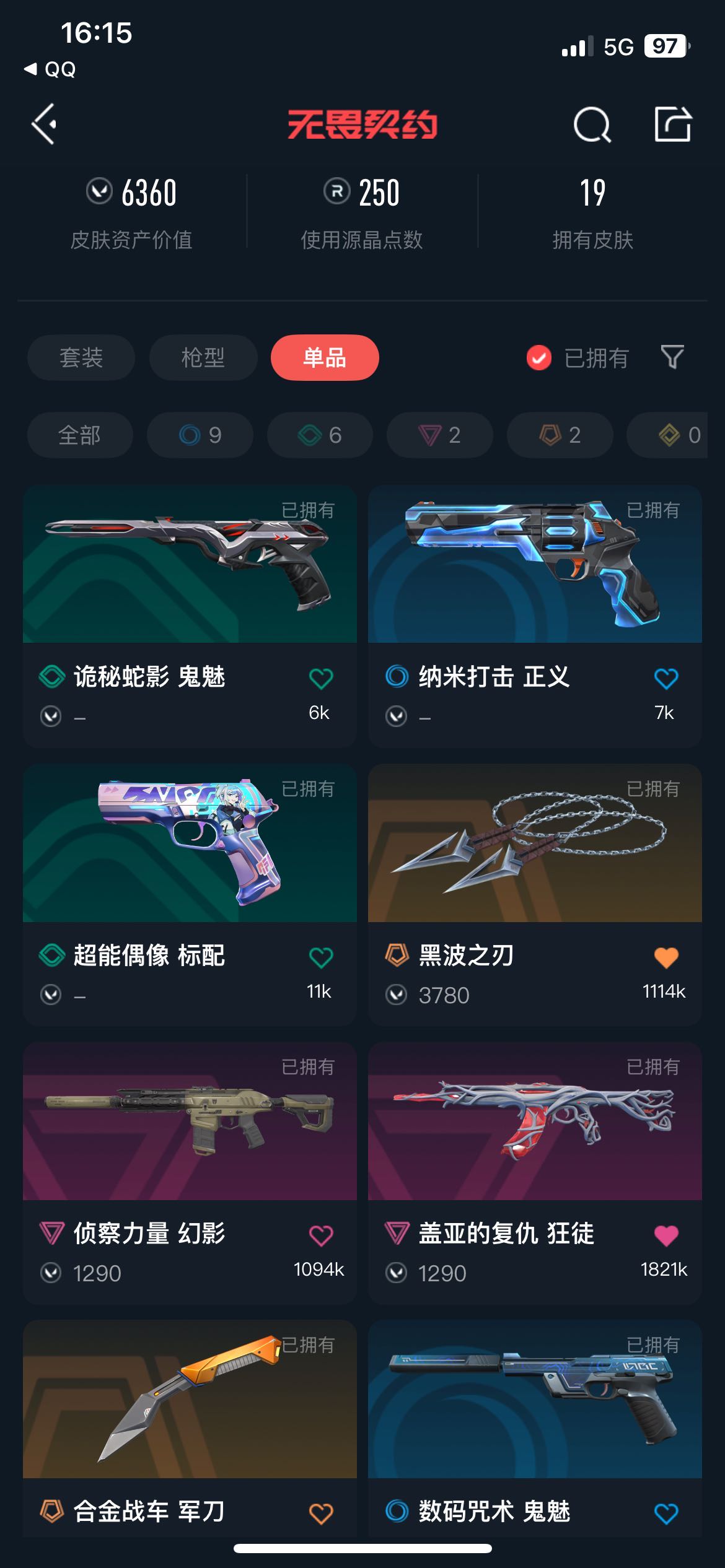
Task: Filter by orange tier chip showing 2
Action: [560, 435]
